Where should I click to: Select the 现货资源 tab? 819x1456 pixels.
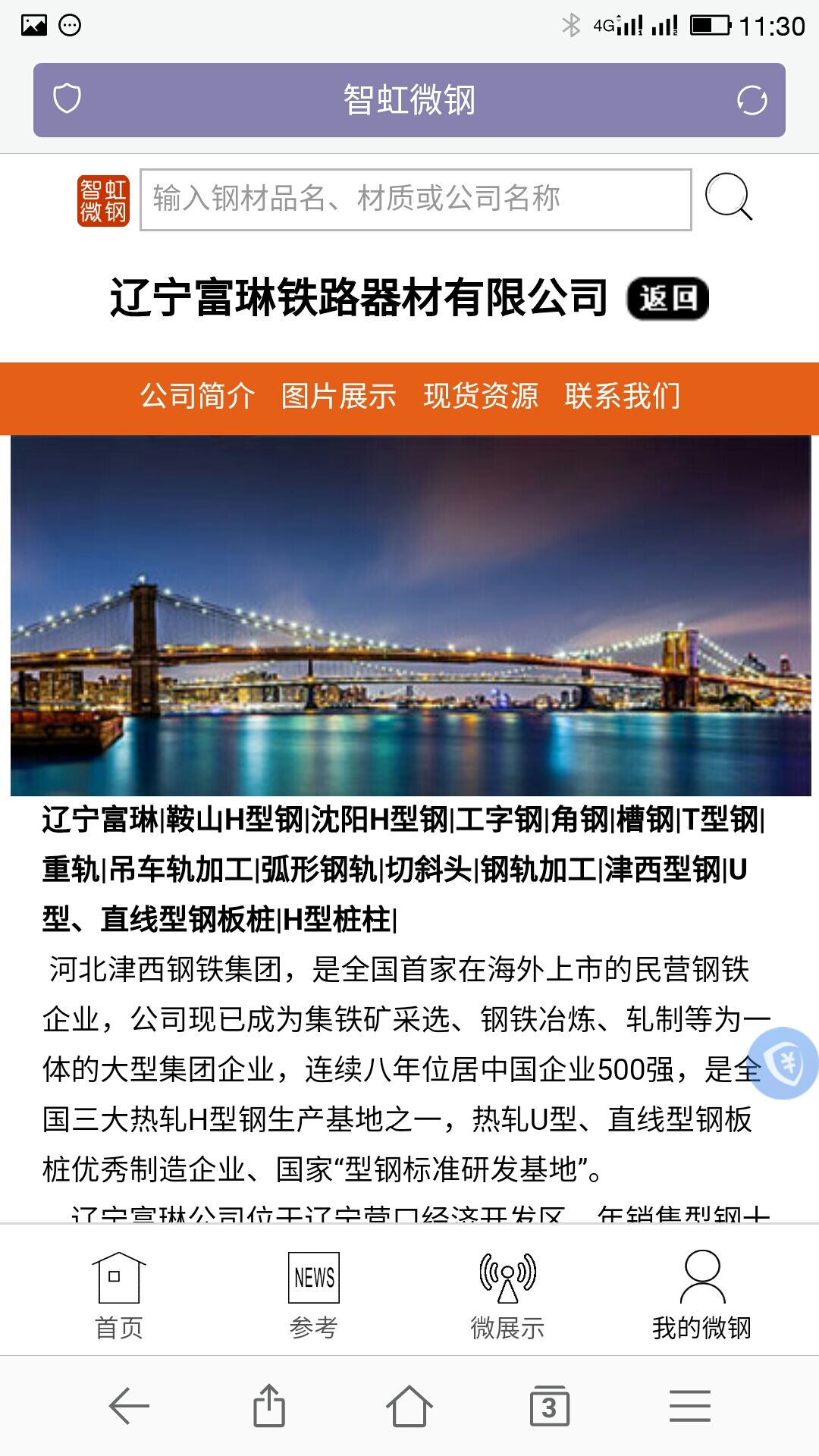pyautogui.click(x=481, y=396)
